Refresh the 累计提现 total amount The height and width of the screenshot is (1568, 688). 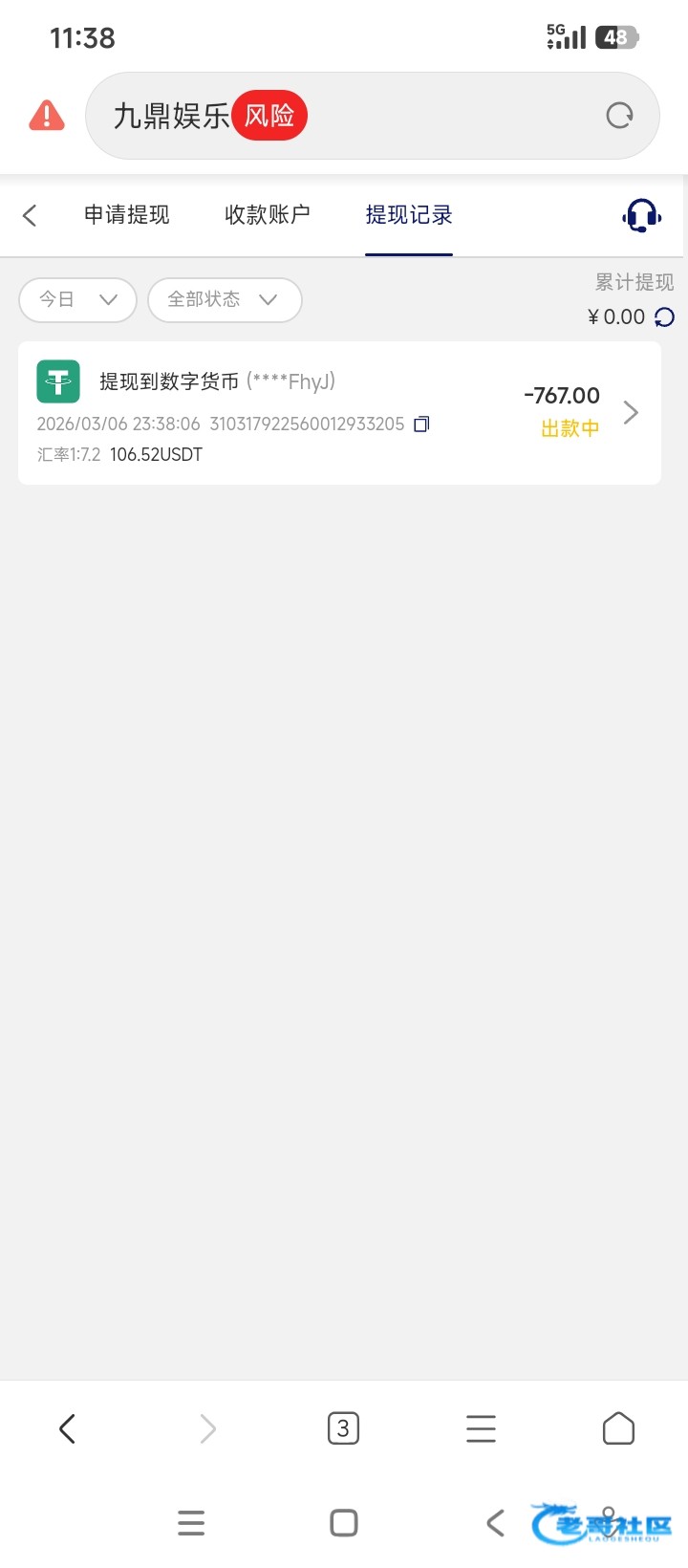664,317
